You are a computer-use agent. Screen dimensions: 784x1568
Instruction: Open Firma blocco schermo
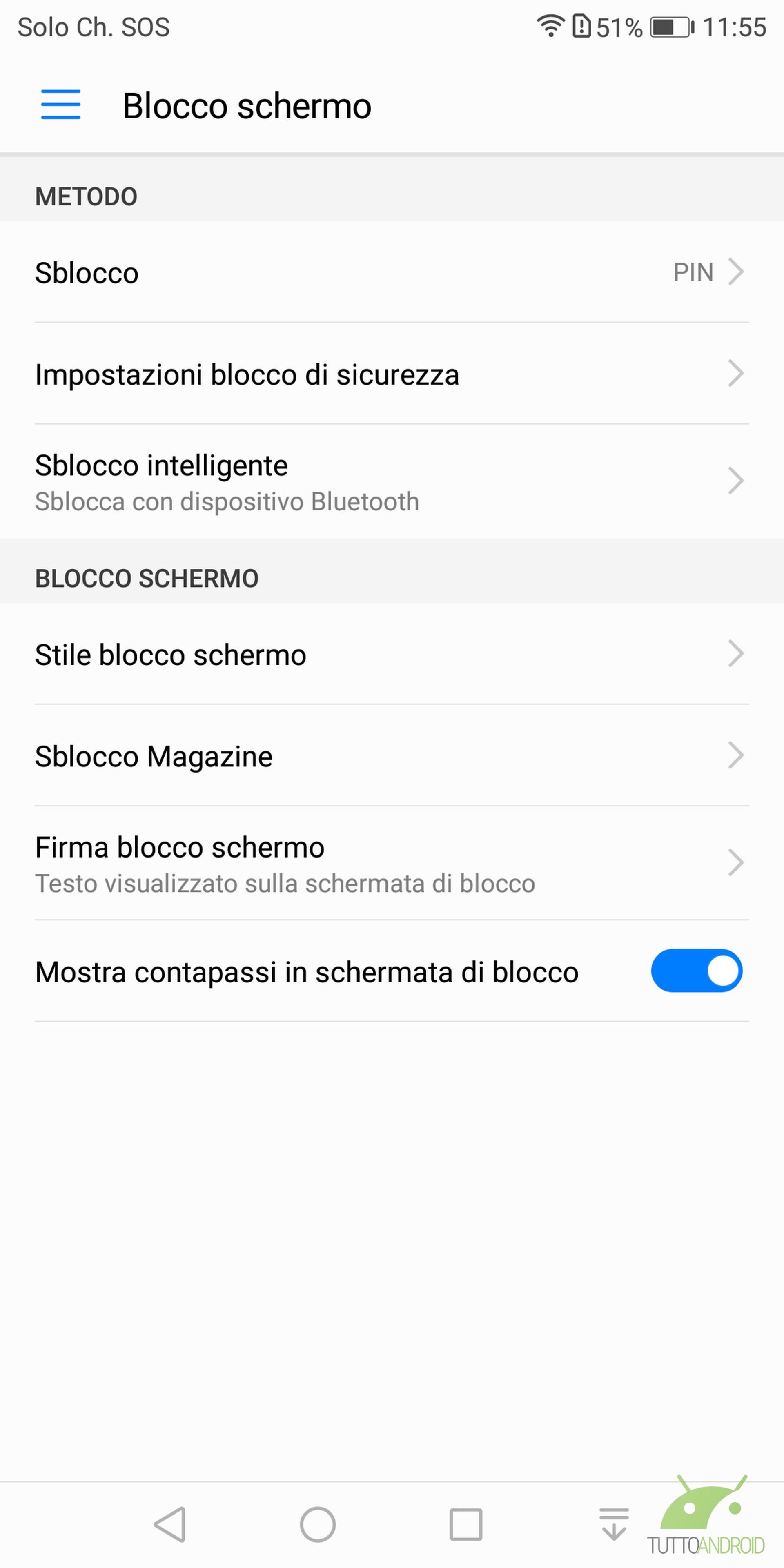392,863
